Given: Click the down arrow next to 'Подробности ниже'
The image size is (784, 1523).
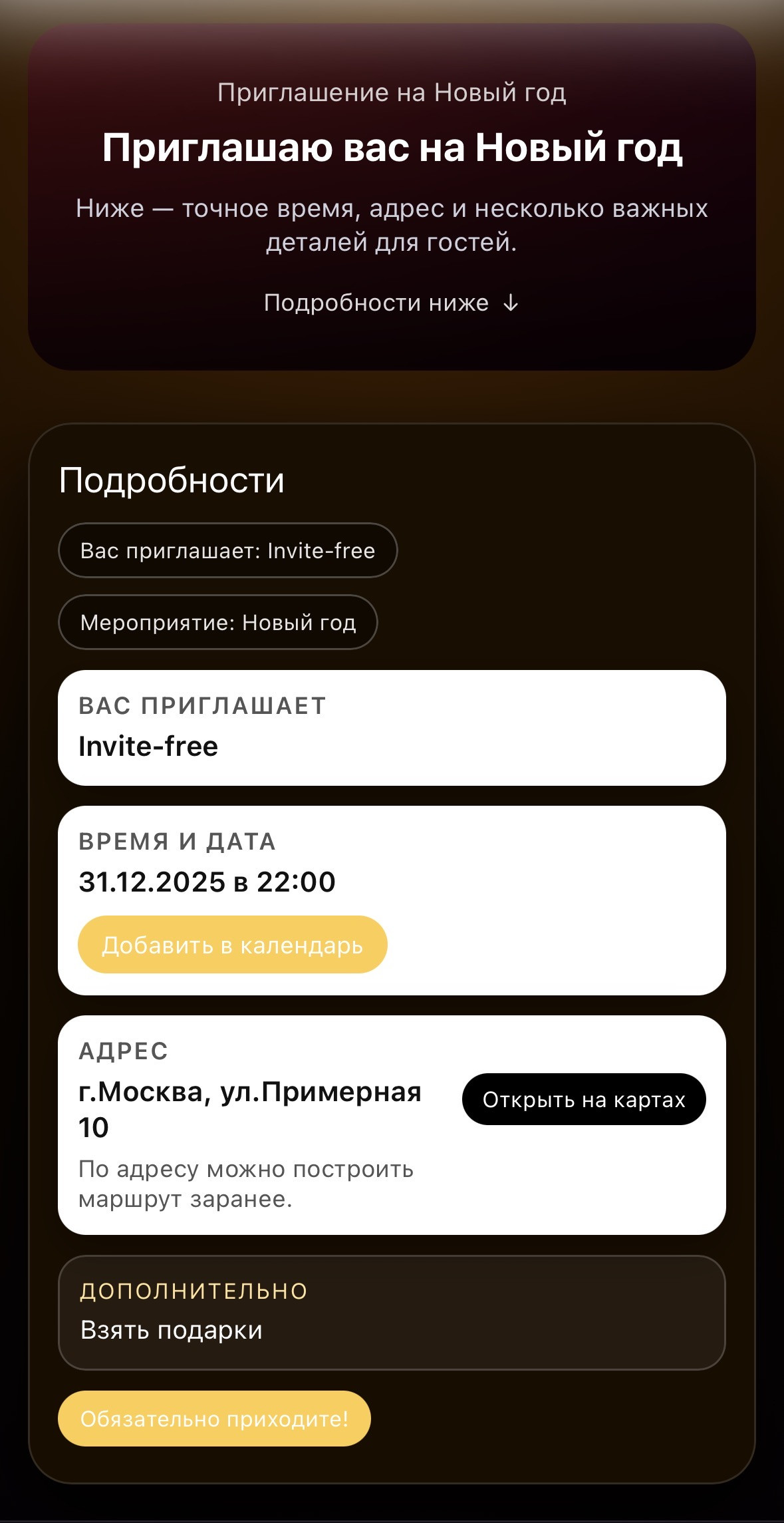Looking at the screenshot, I should coord(511,304).
